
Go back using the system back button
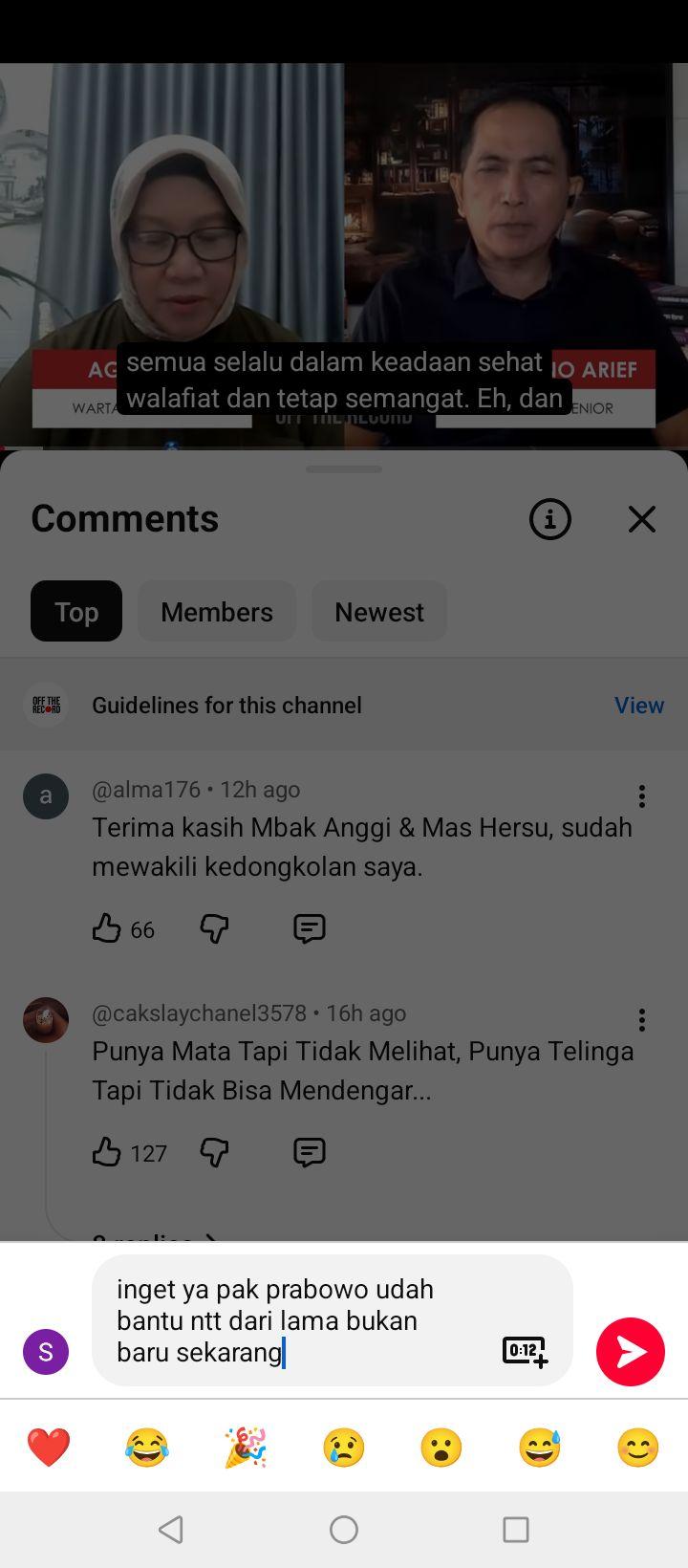(171, 1530)
